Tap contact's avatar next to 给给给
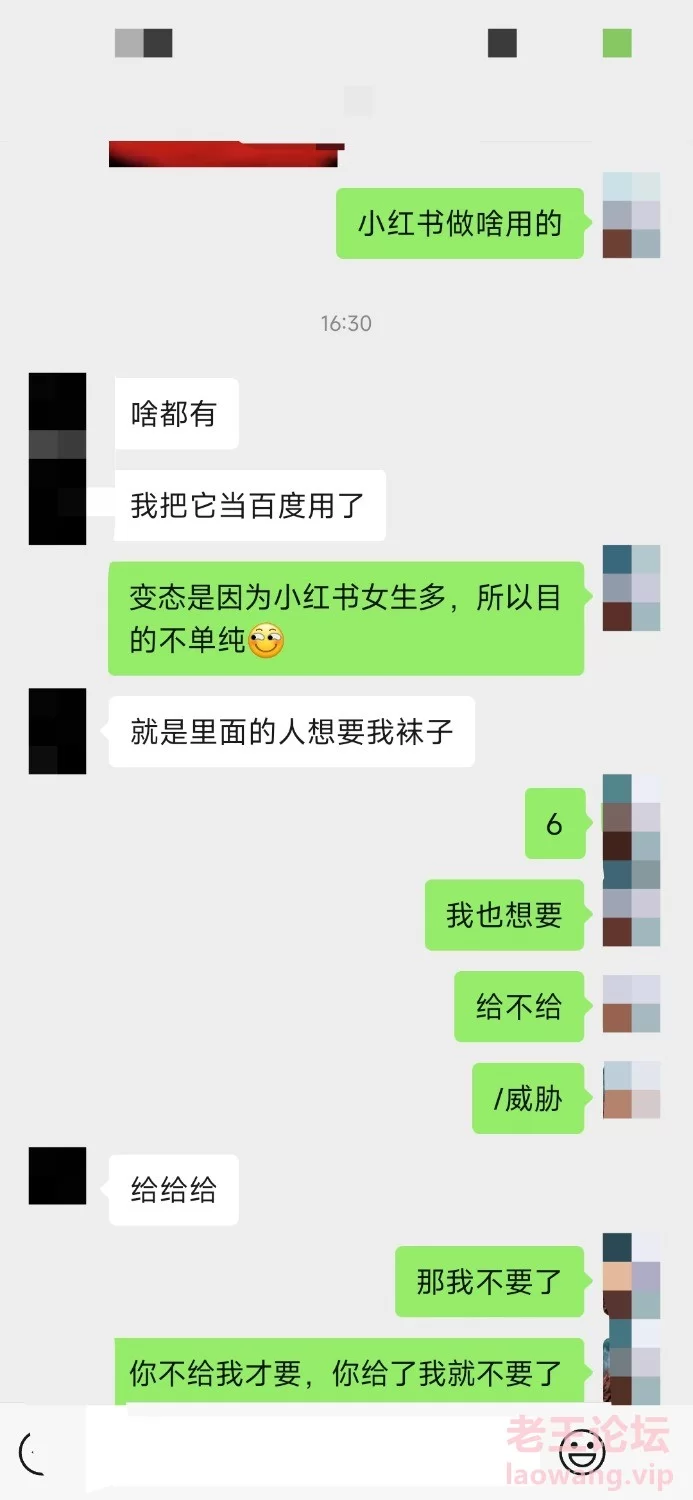 pos(57,1176)
